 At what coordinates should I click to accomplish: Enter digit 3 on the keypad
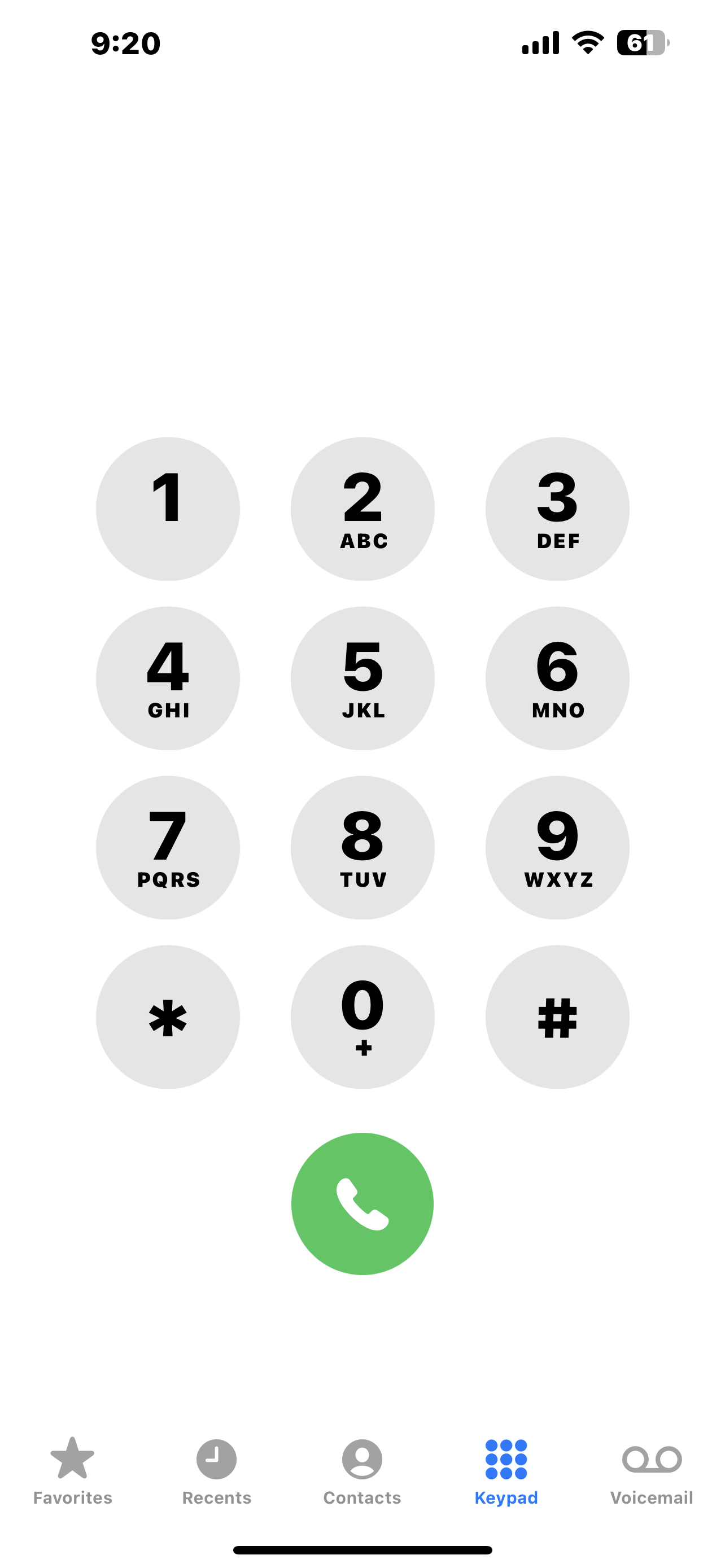[x=557, y=509]
